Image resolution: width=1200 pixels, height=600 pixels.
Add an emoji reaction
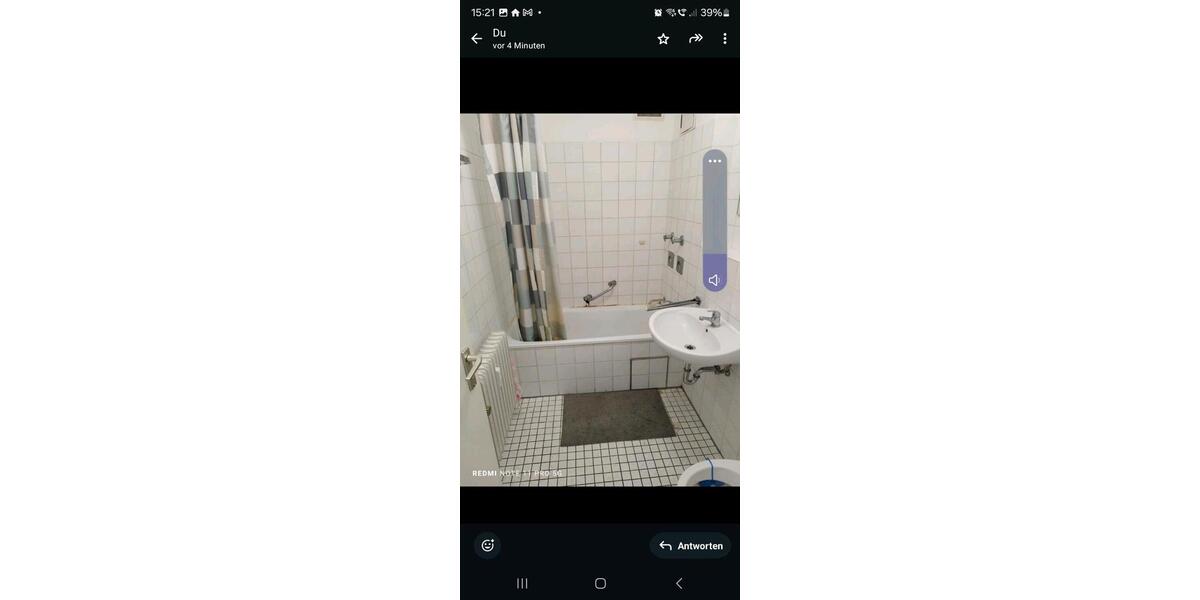point(488,546)
